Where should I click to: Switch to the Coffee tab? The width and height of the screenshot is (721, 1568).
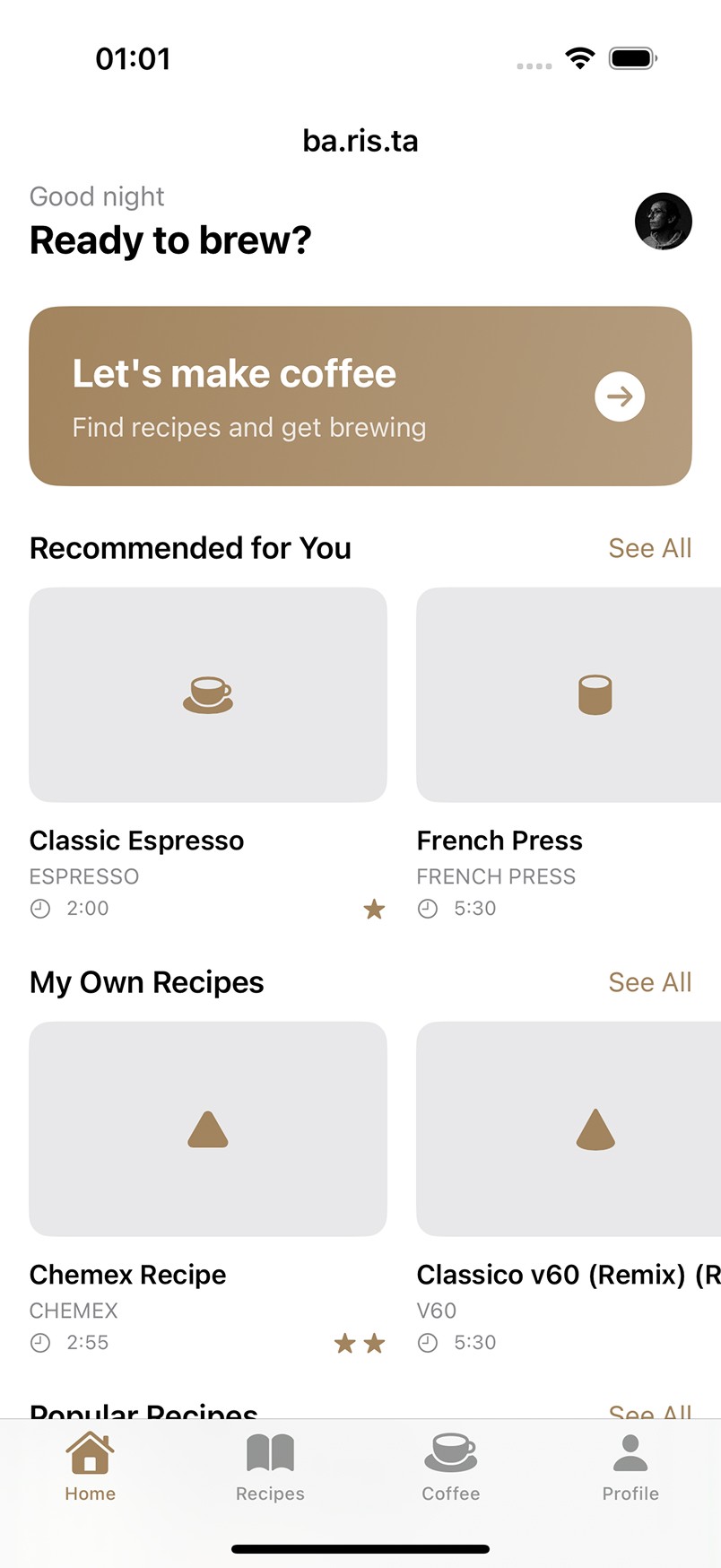click(x=450, y=1468)
